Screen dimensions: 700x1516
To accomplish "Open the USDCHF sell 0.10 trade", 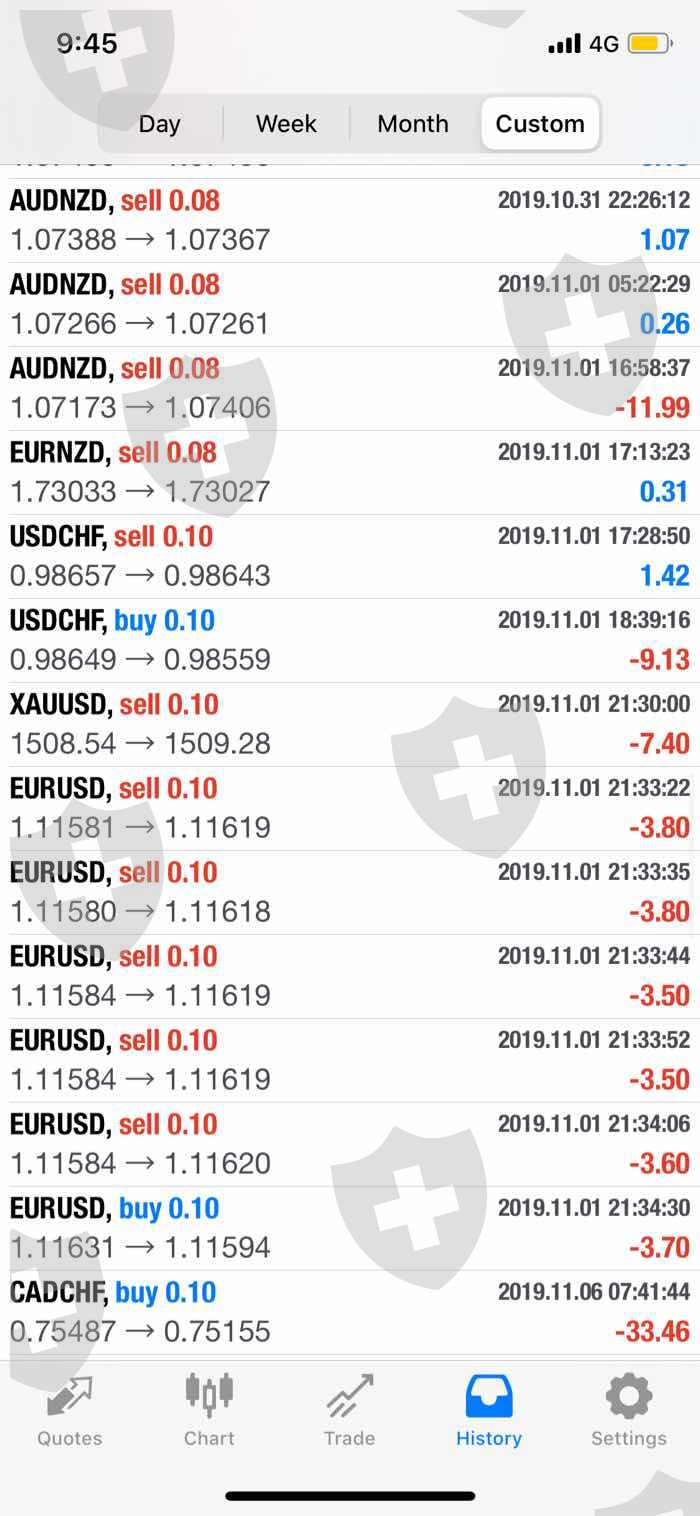I will tap(350, 556).
